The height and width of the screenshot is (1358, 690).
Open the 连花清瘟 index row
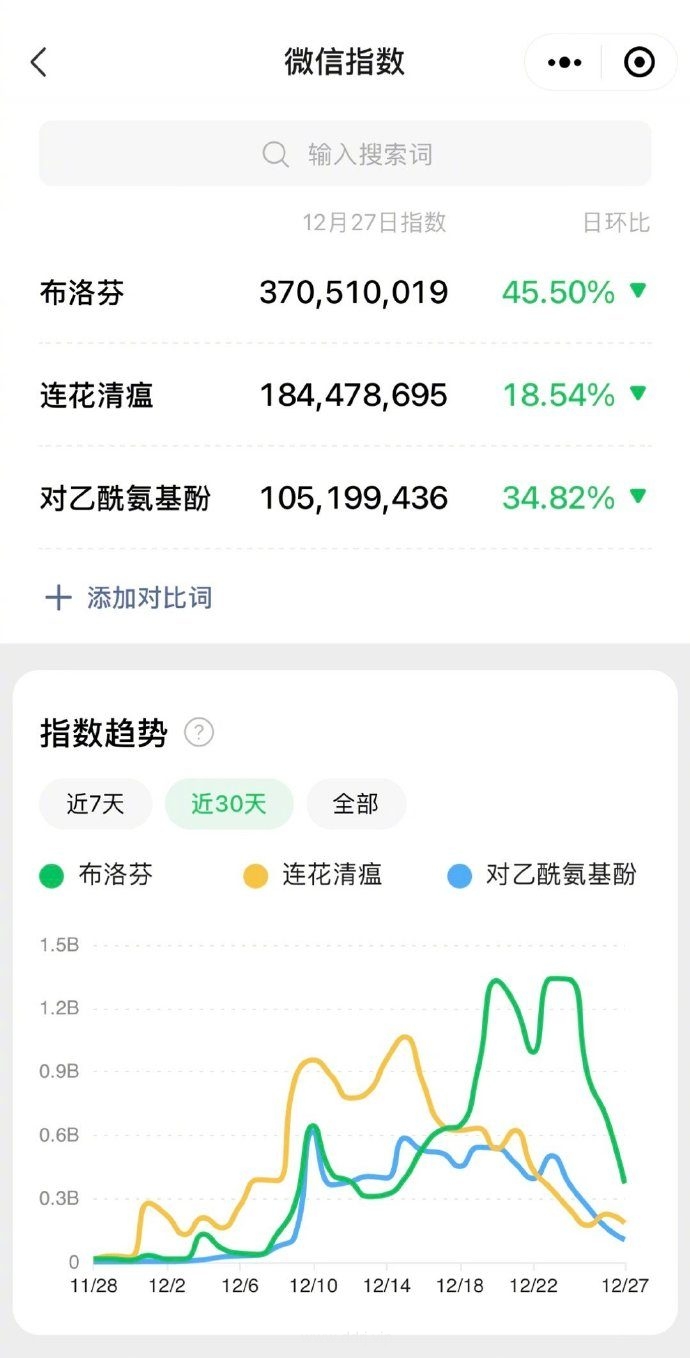[345, 395]
